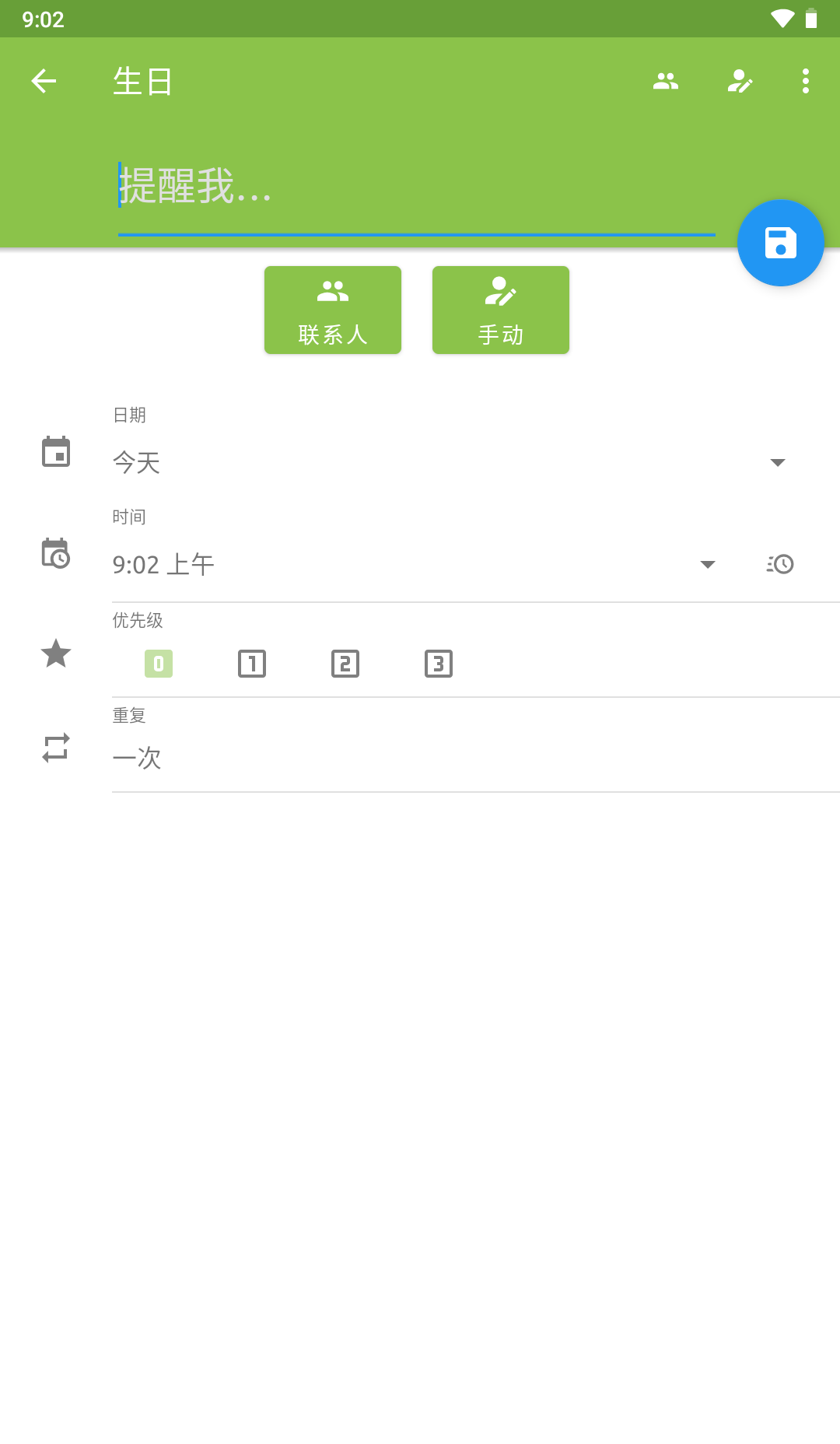The width and height of the screenshot is (840, 1444).
Task: Set priority to 3
Action: (439, 664)
